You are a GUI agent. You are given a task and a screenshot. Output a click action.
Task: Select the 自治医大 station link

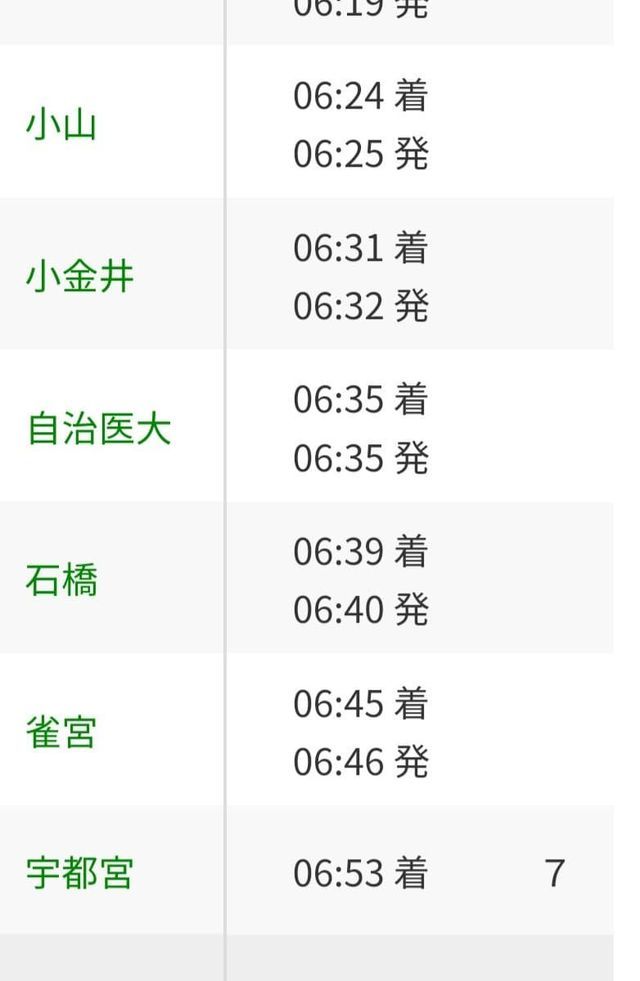98,429
